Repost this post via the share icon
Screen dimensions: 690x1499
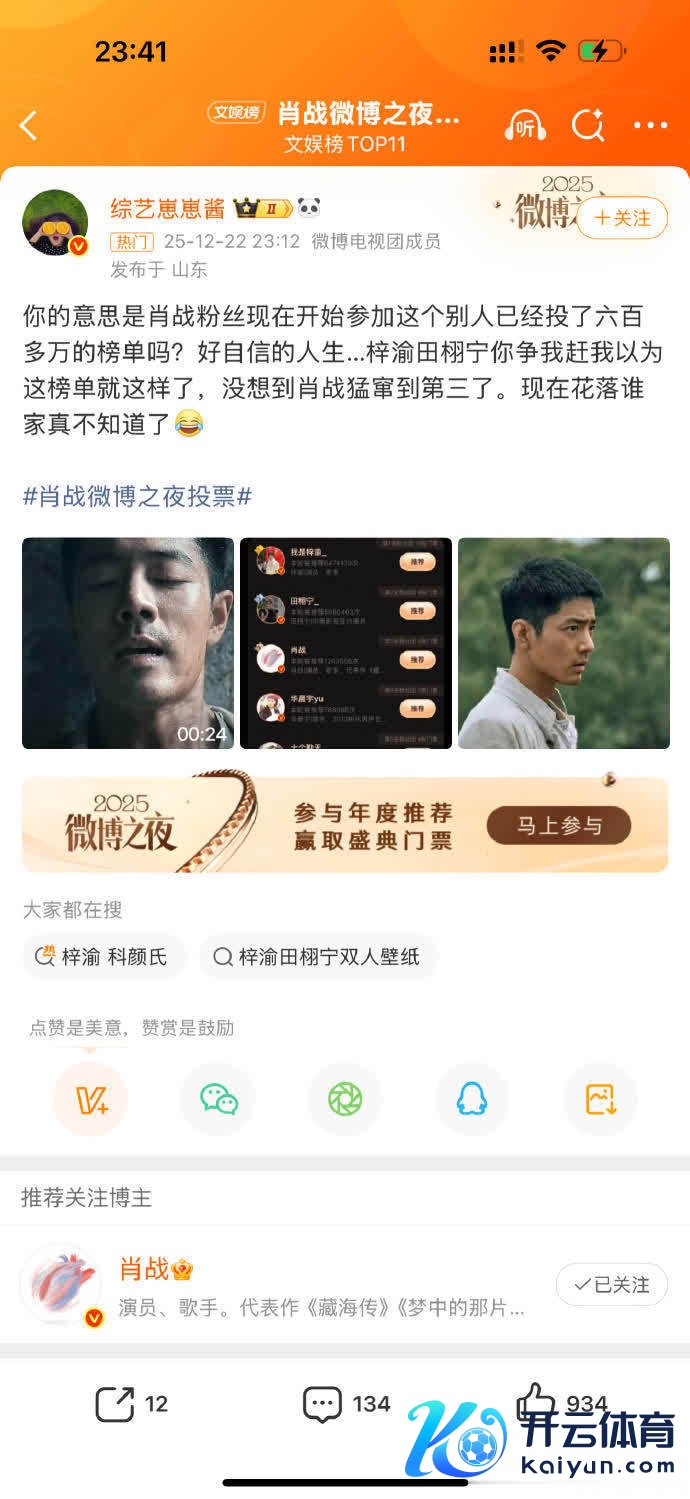(115, 1404)
